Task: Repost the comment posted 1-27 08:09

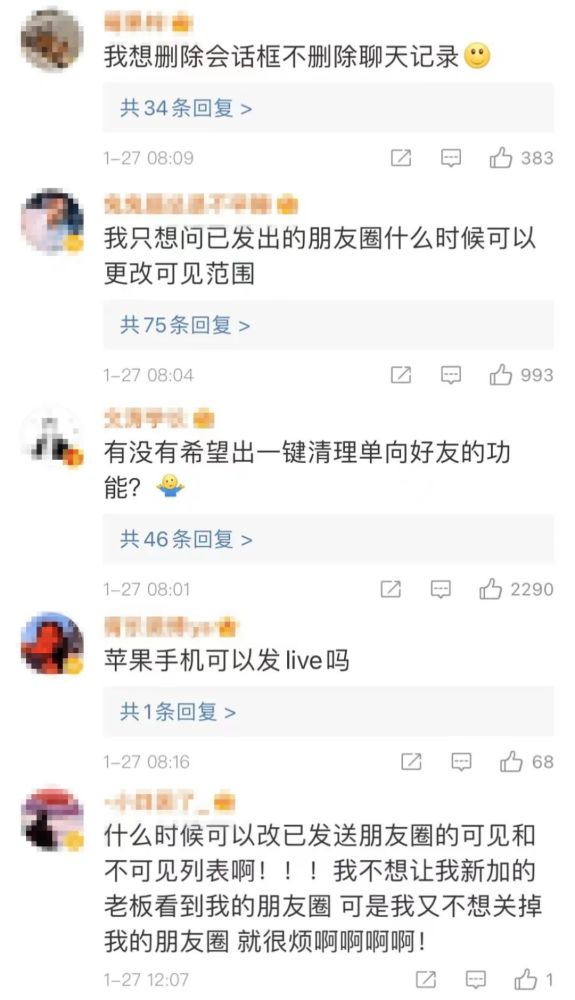Action: click(401, 158)
